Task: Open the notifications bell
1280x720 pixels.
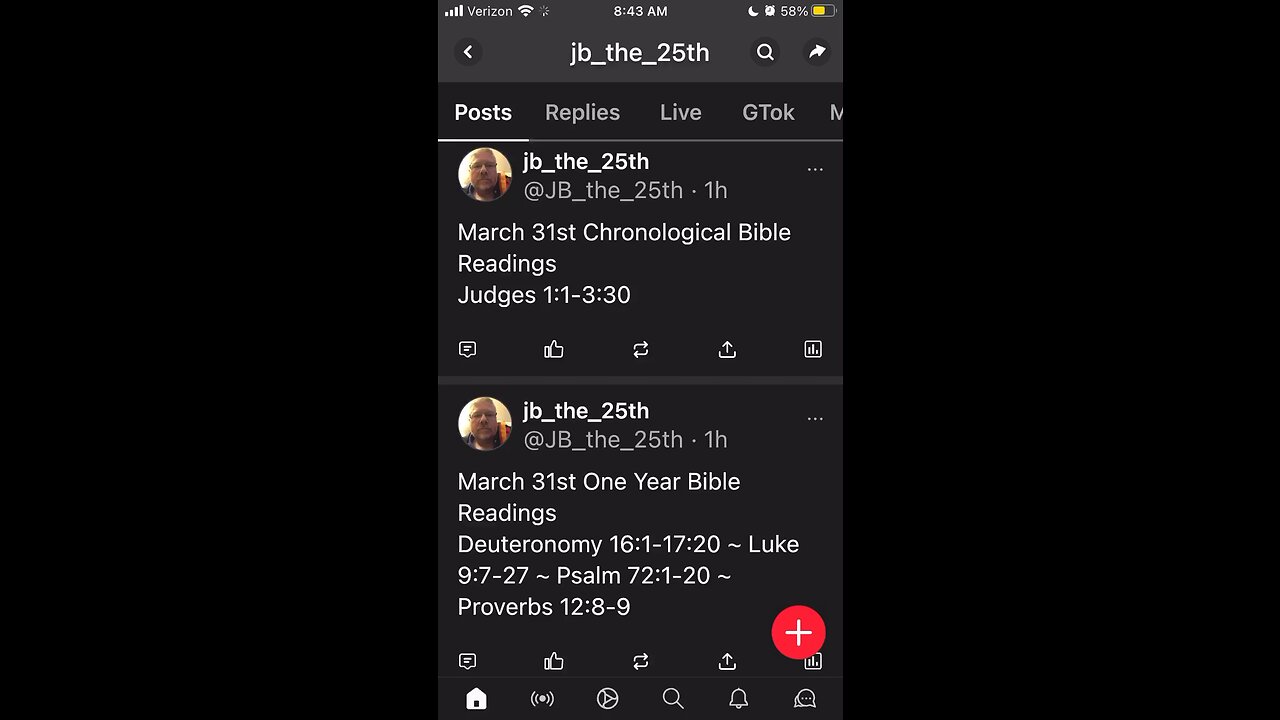Action: tap(738, 699)
